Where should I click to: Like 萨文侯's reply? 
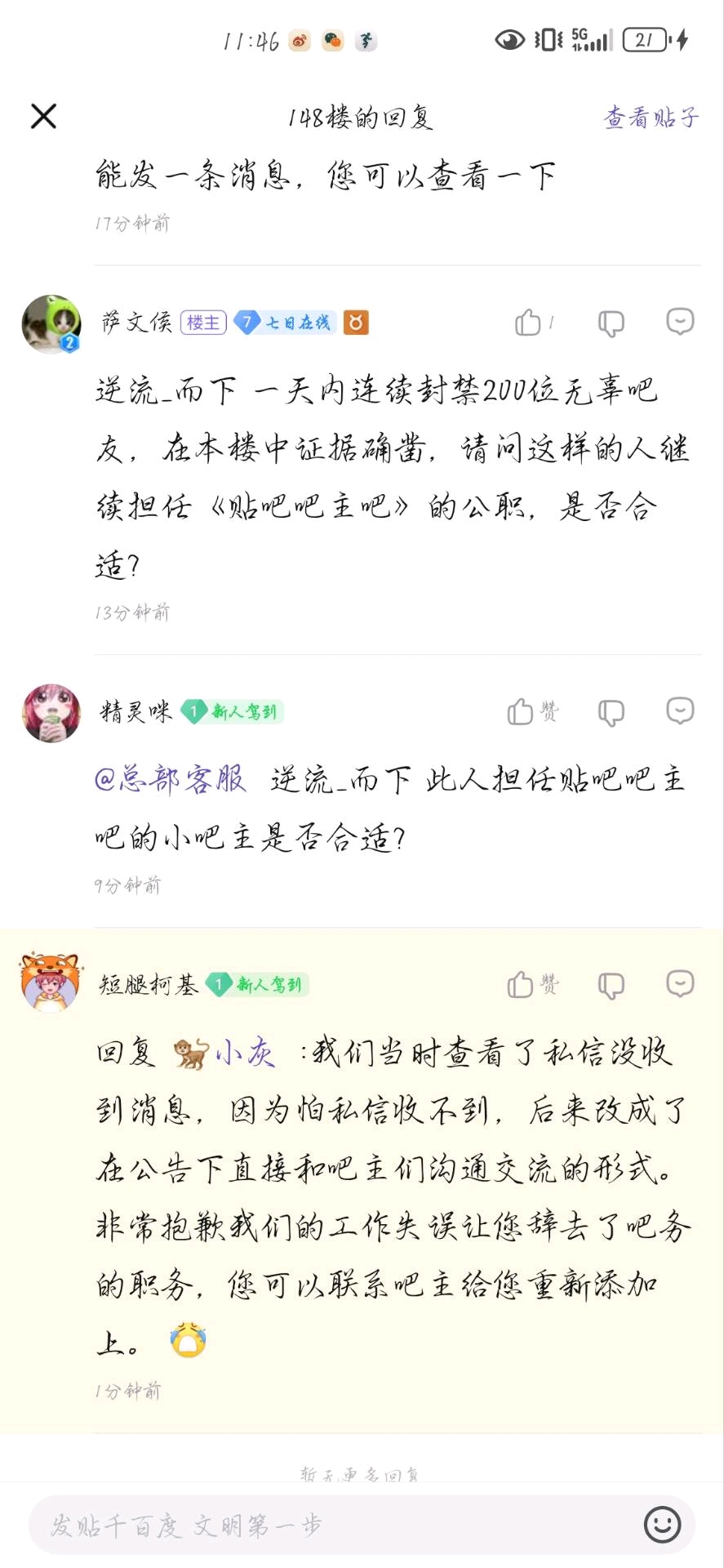535,323
